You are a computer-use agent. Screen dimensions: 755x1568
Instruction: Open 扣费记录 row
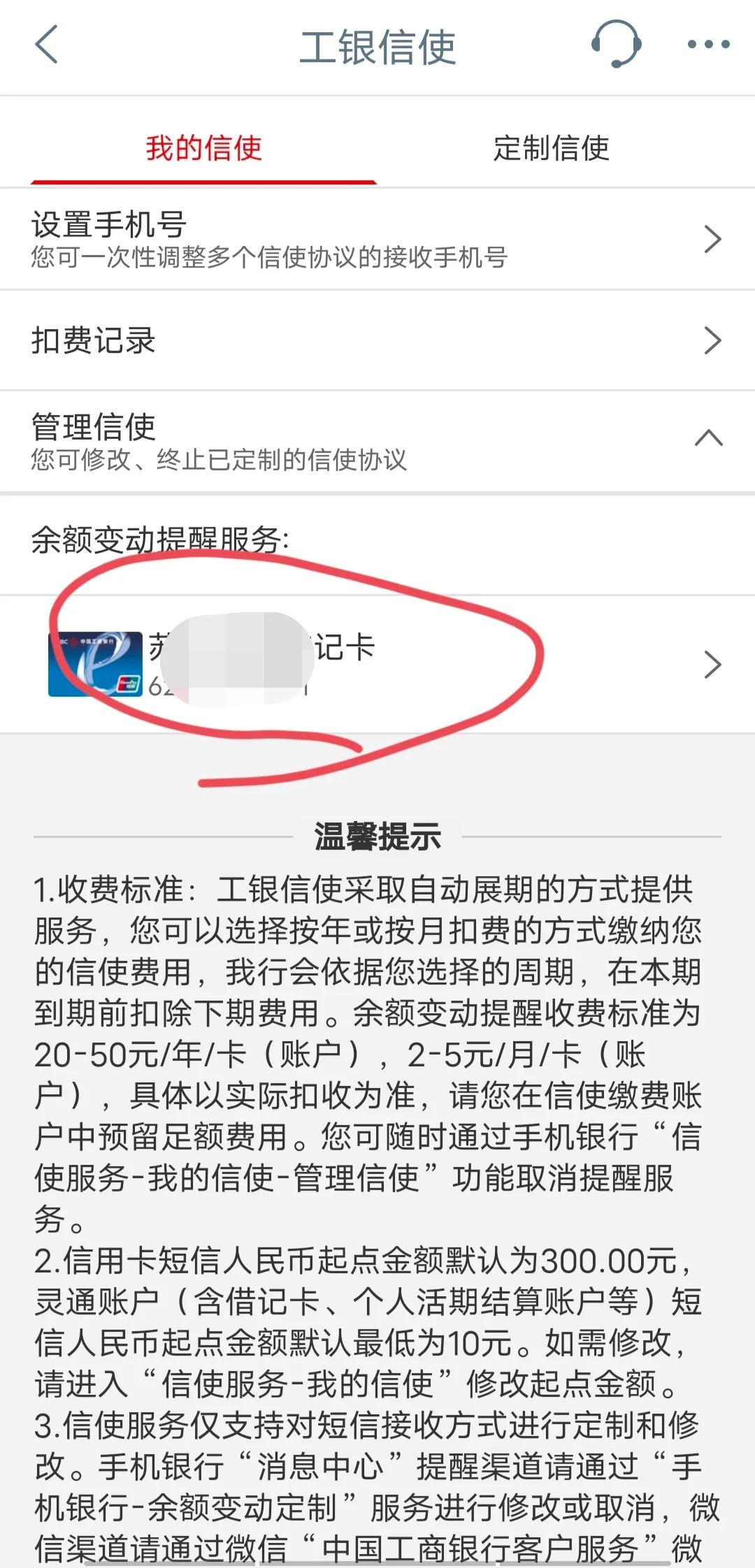(x=377, y=340)
